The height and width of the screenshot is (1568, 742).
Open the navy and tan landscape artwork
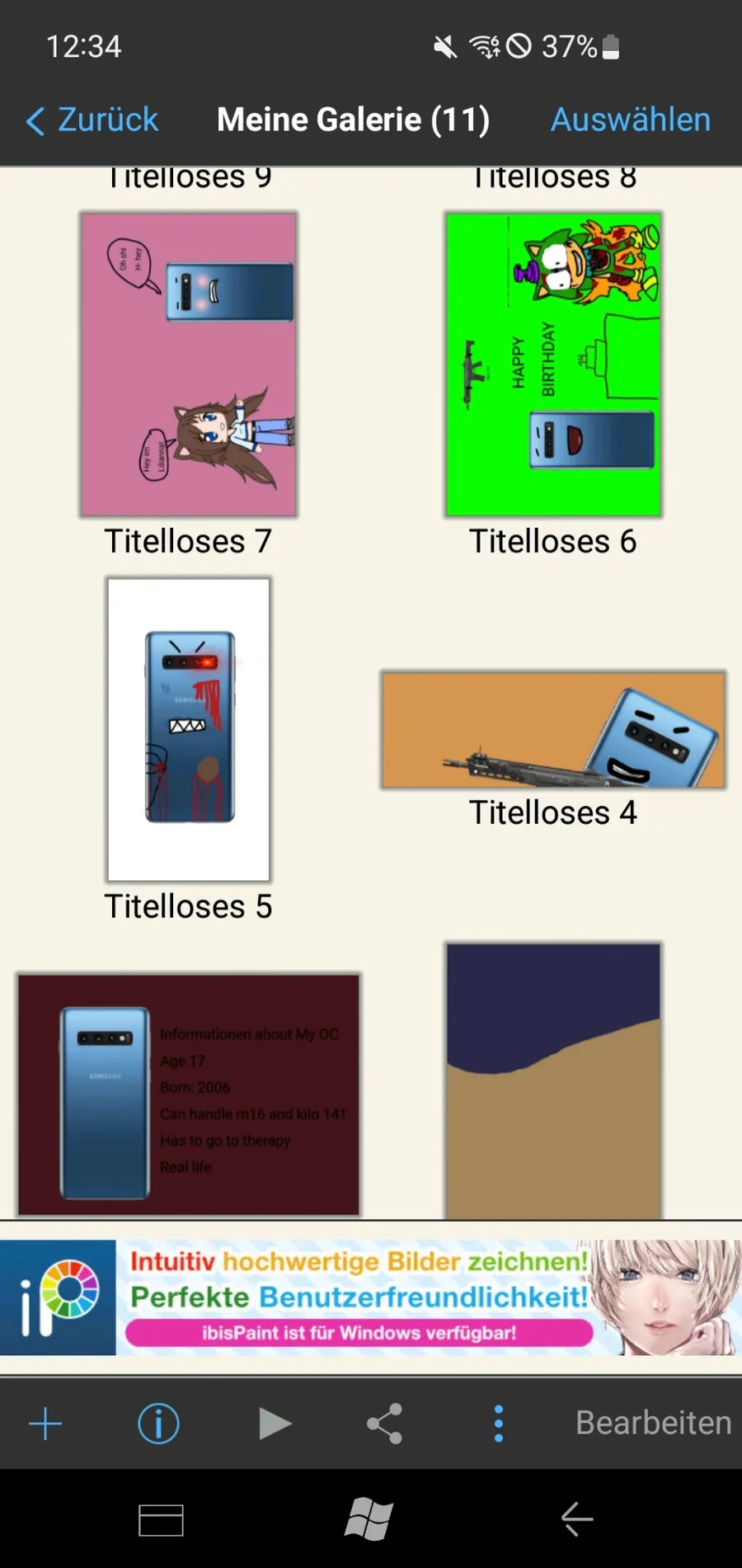(x=553, y=1081)
